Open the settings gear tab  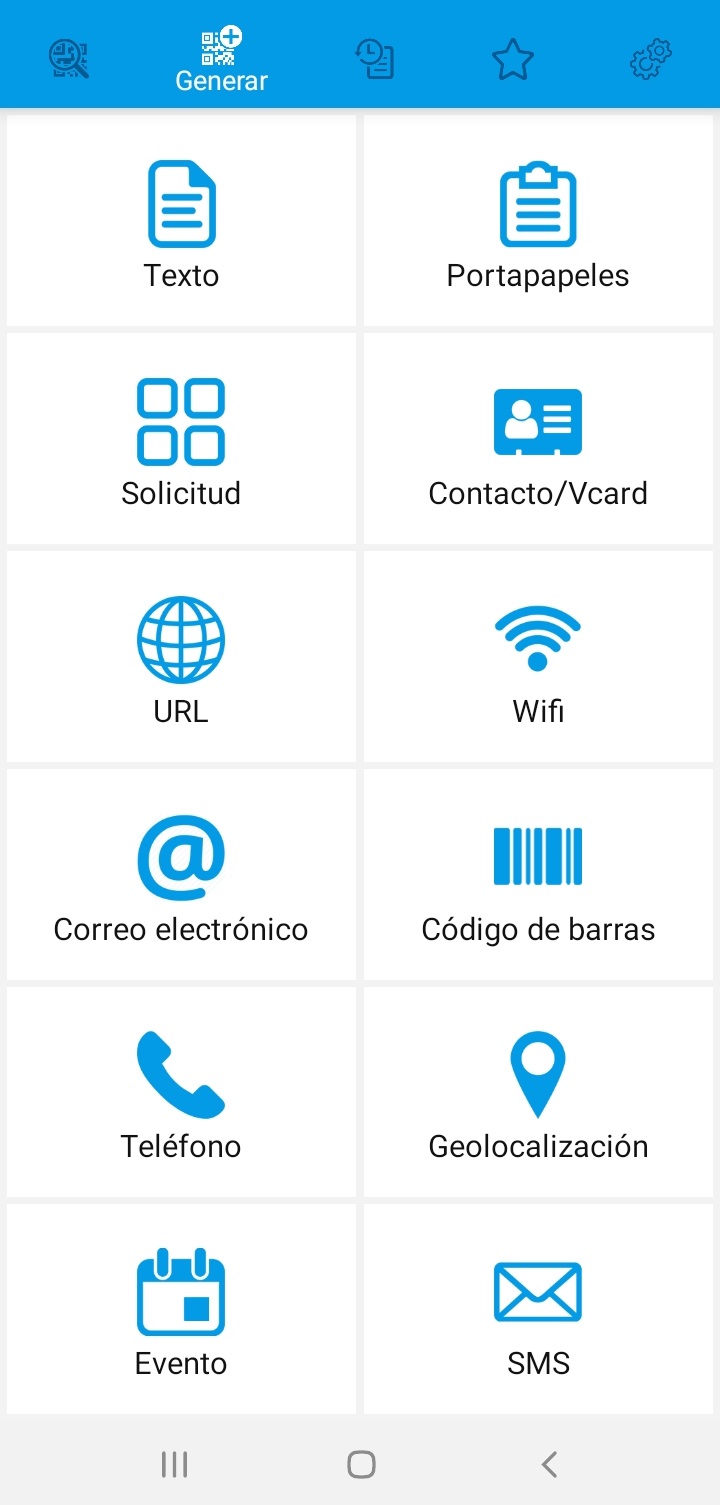pos(651,60)
